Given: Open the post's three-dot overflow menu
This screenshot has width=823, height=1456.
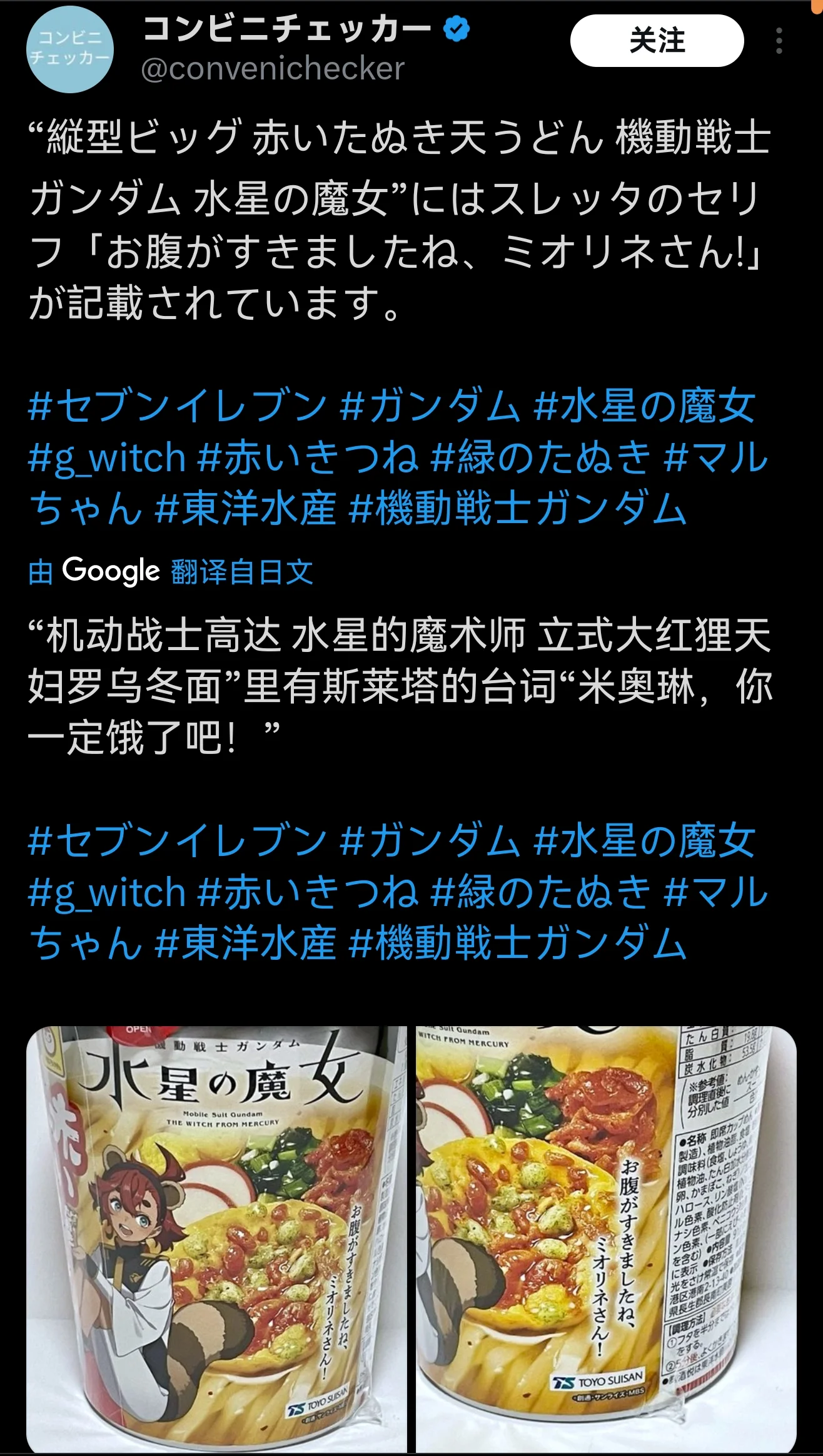Looking at the screenshot, I should click(x=779, y=41).
